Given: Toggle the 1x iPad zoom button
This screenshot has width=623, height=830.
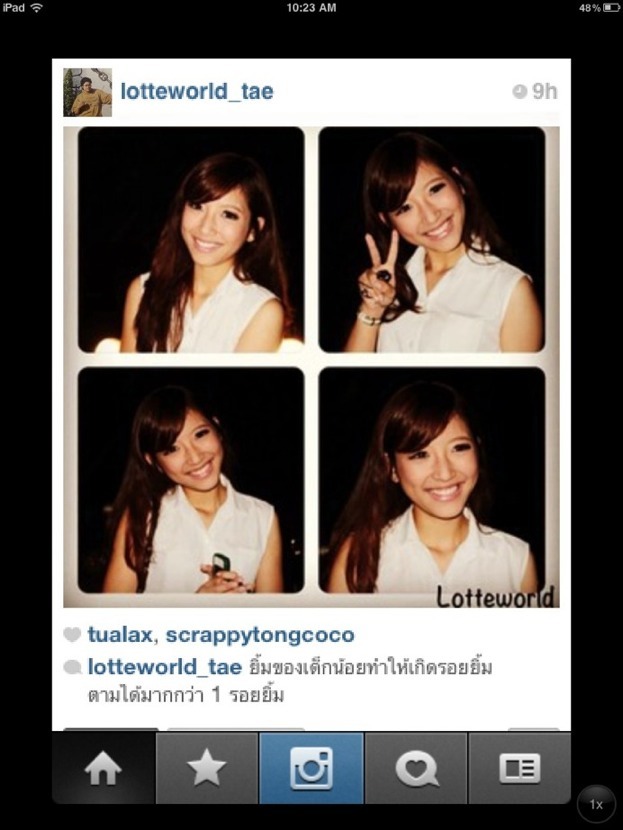Looking at the screenshot, I should pyautogui.click(x=596, y=804).
